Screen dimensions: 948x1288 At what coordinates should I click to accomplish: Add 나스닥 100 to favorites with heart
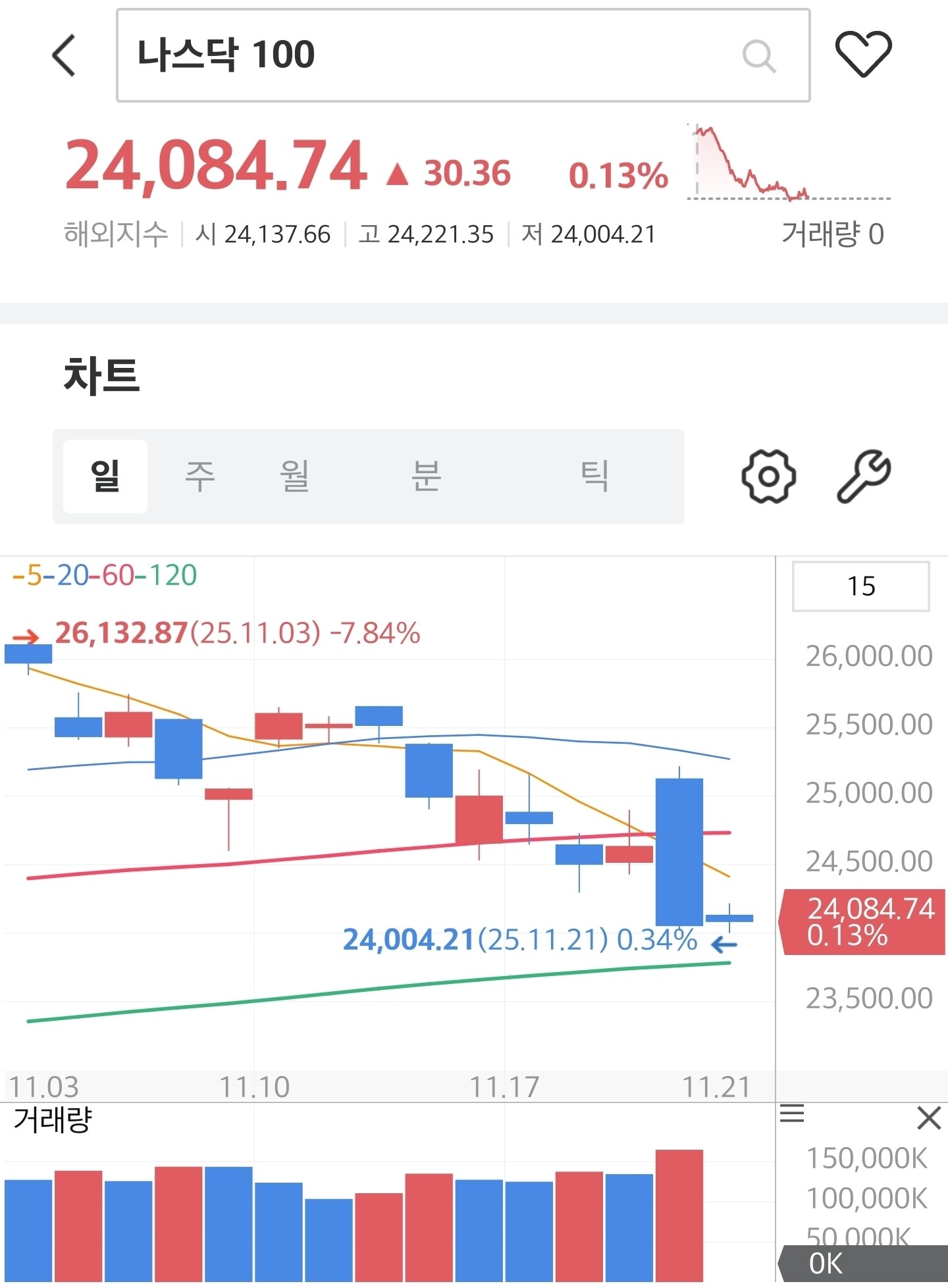(863, 54)
